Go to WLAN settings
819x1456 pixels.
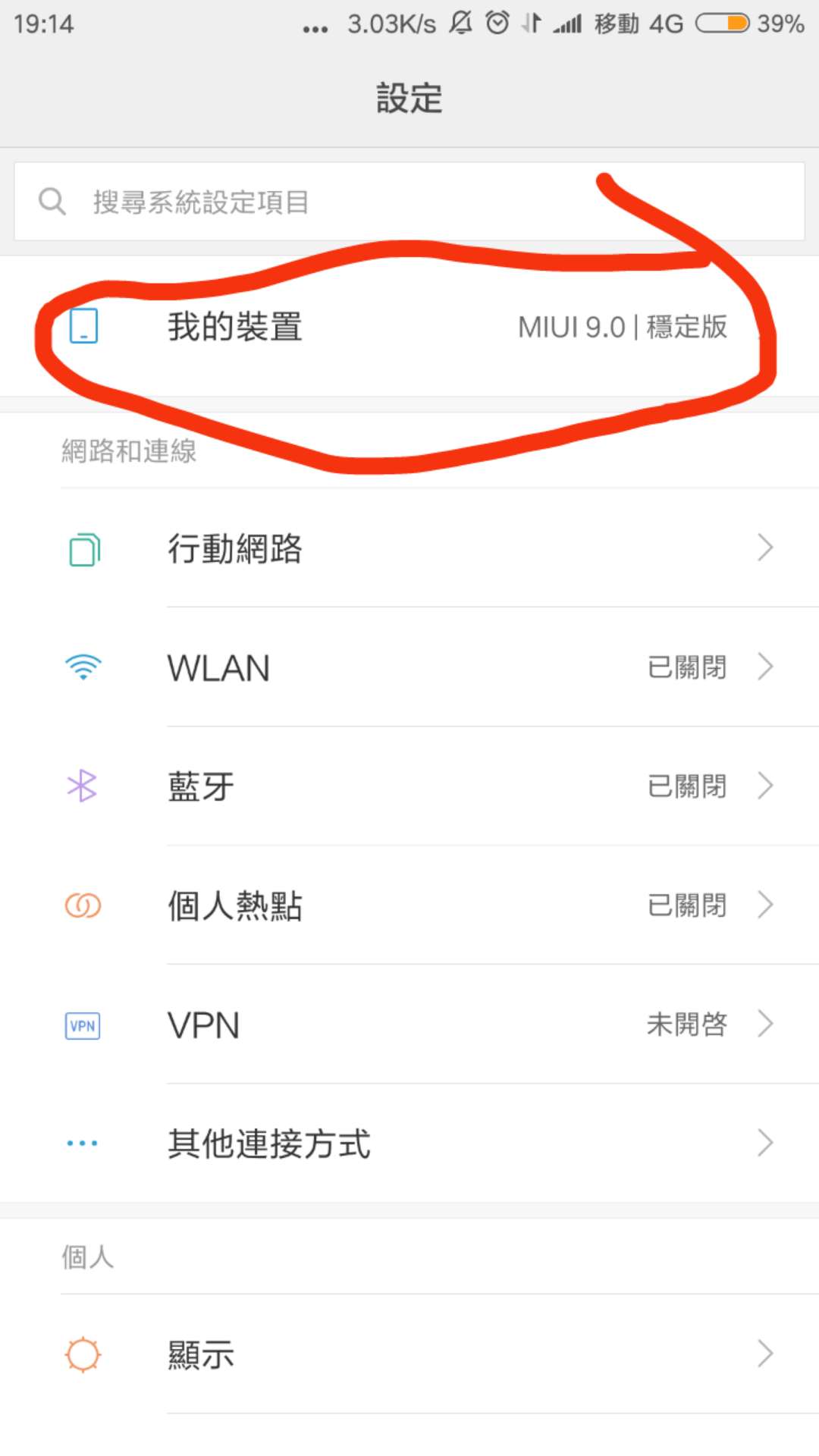(x=409, y=667)
